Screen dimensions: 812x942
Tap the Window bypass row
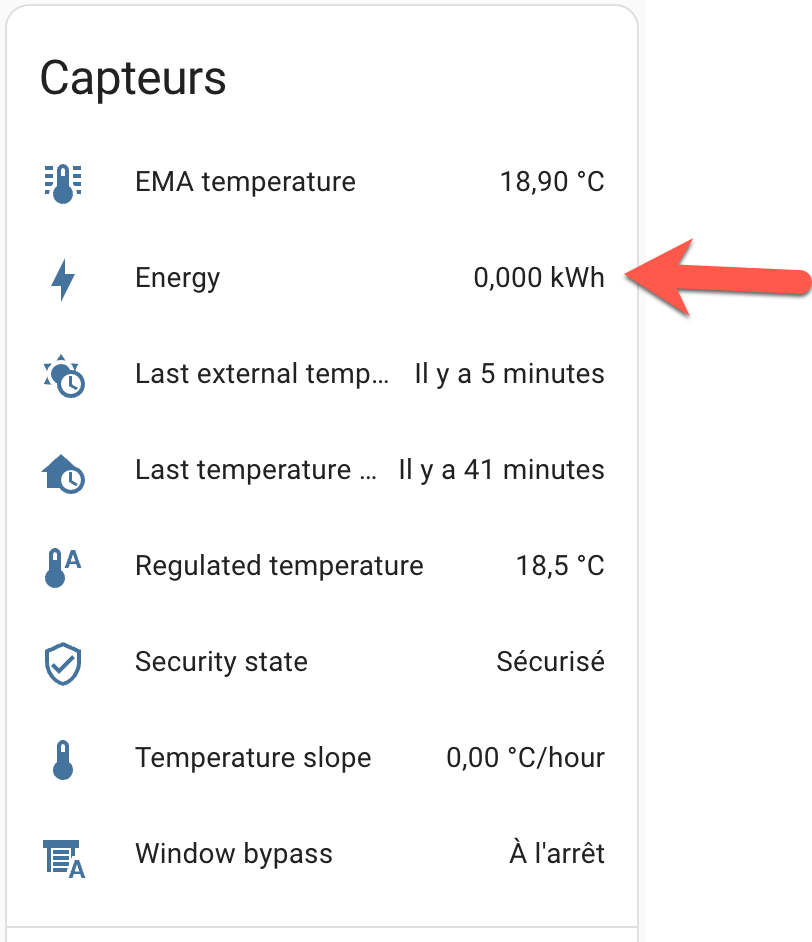point(233,854)
